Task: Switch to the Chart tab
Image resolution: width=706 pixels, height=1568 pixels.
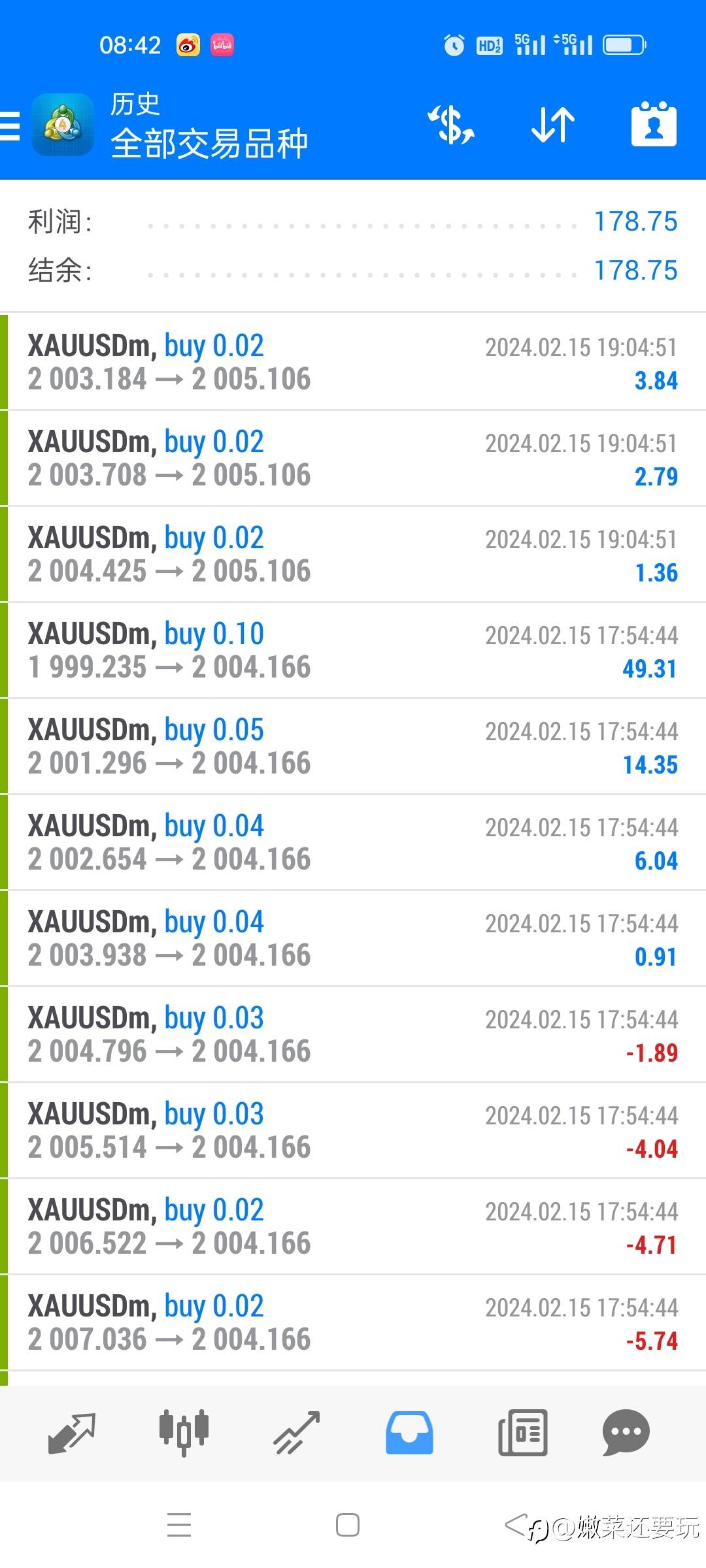Action: click(x=184, y=1433)
